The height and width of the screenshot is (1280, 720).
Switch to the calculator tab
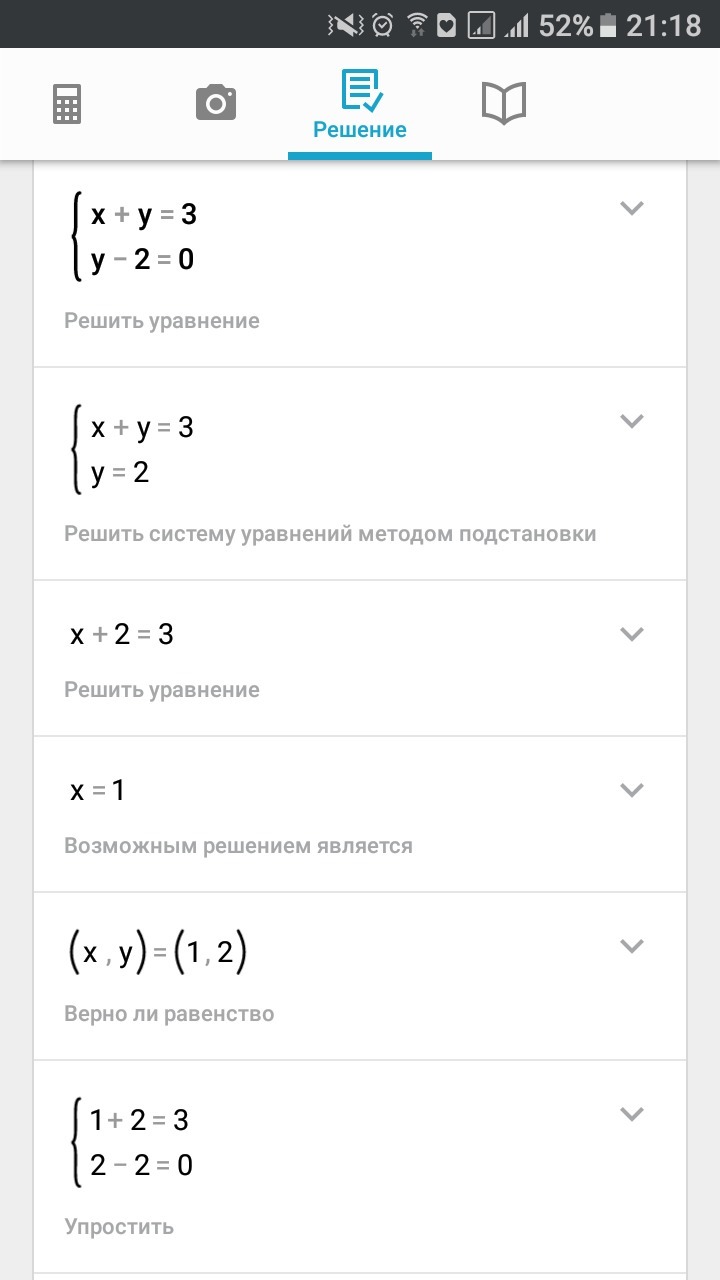(x=67, y=104)
